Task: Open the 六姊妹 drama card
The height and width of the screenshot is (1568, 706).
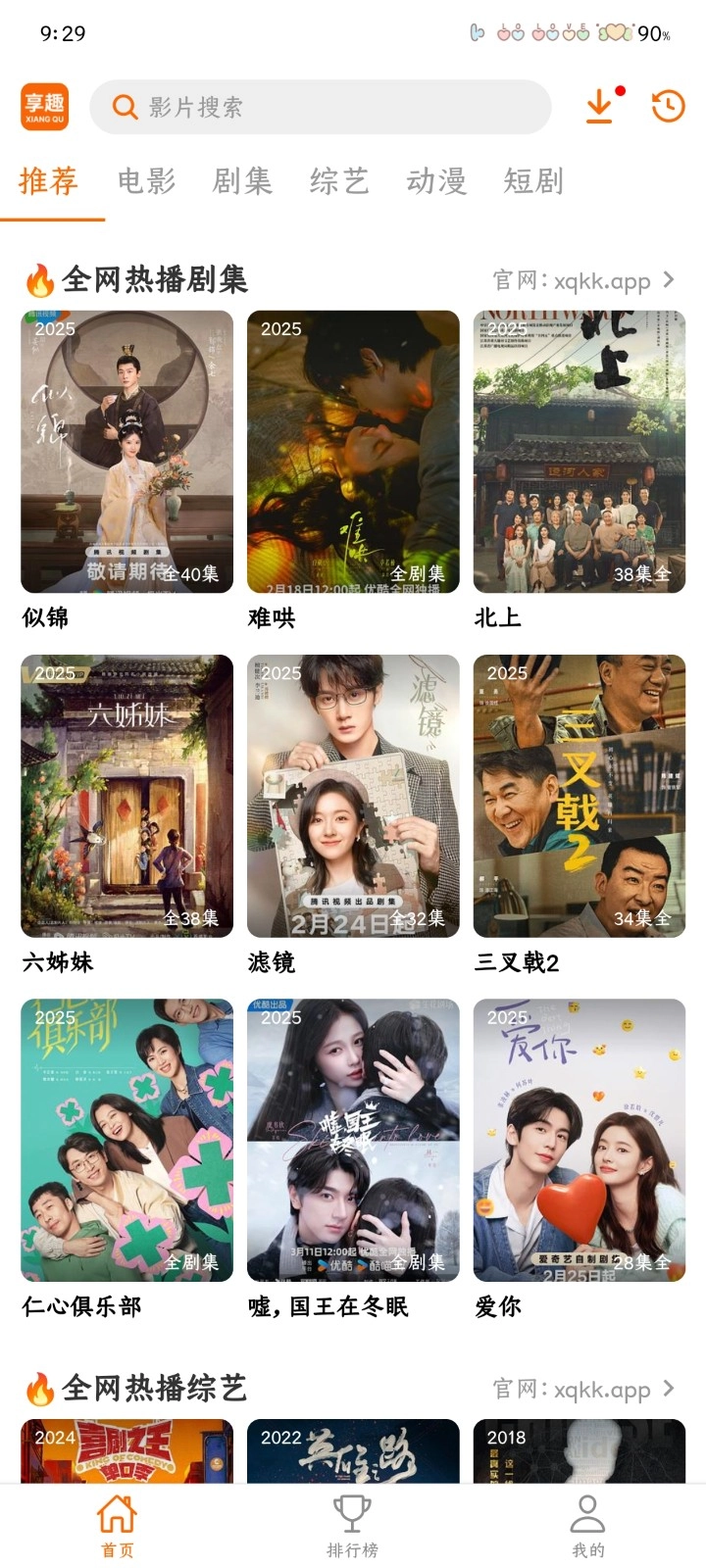Action: point(126,796)
